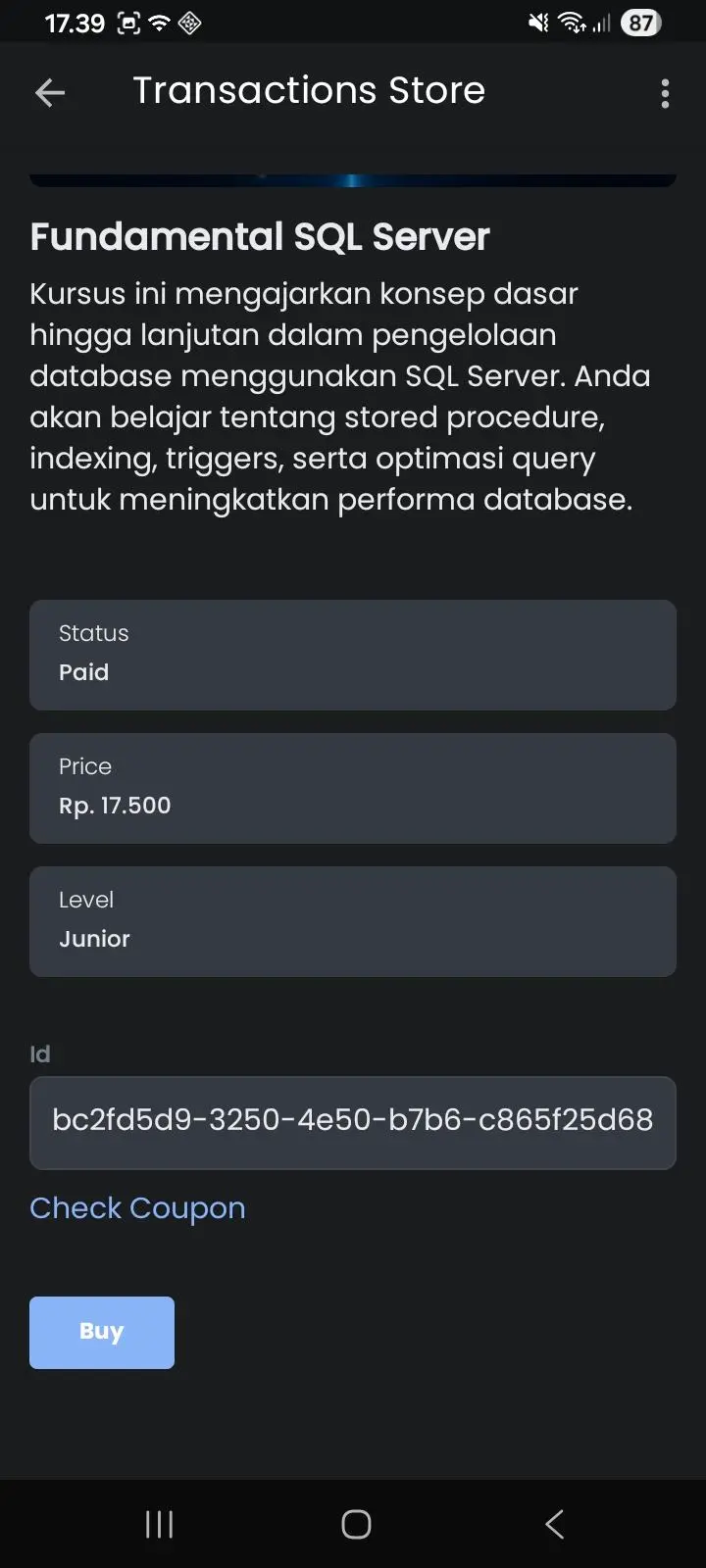Open the Check Coupon link
Viewport: 706px width, 1568px height.
(137, 1208)
